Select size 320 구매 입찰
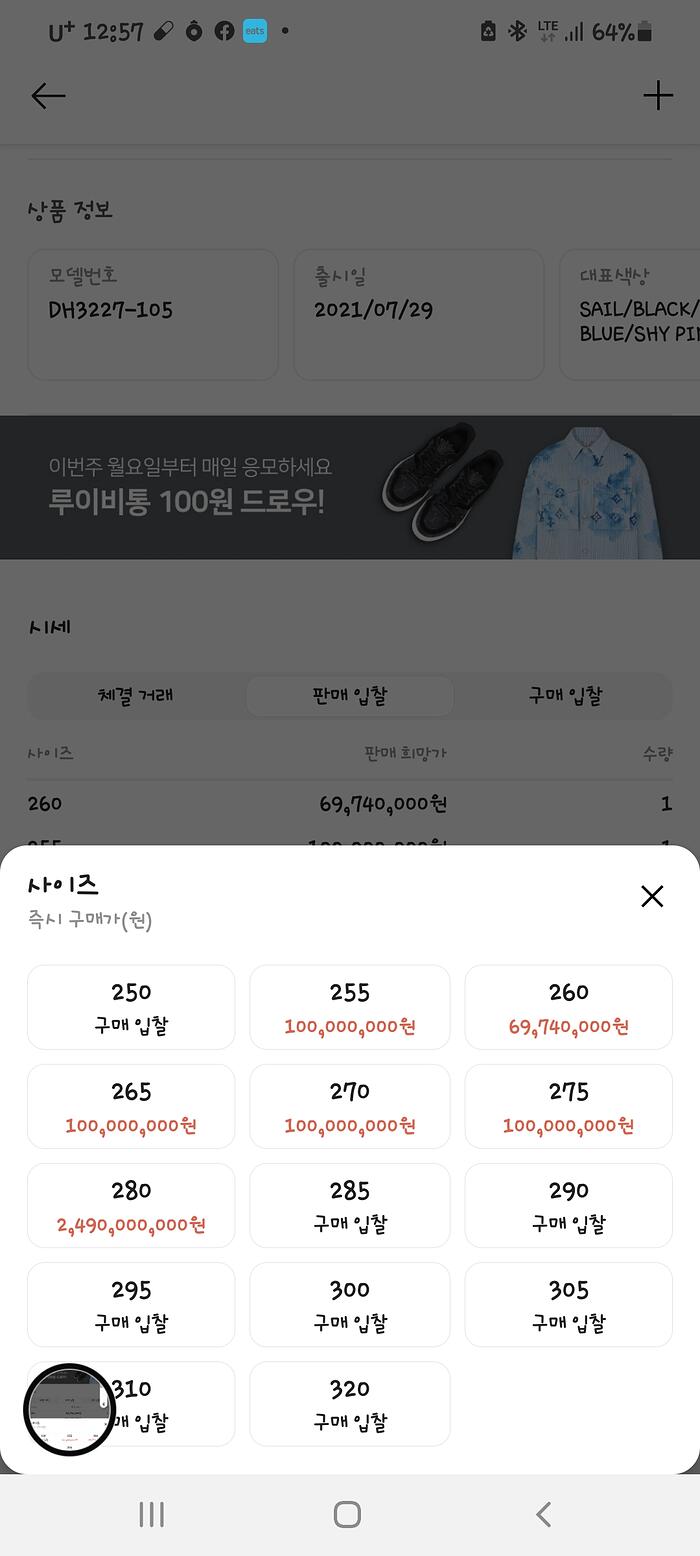The image size is (700, 1556). [x=350, y=1403]
